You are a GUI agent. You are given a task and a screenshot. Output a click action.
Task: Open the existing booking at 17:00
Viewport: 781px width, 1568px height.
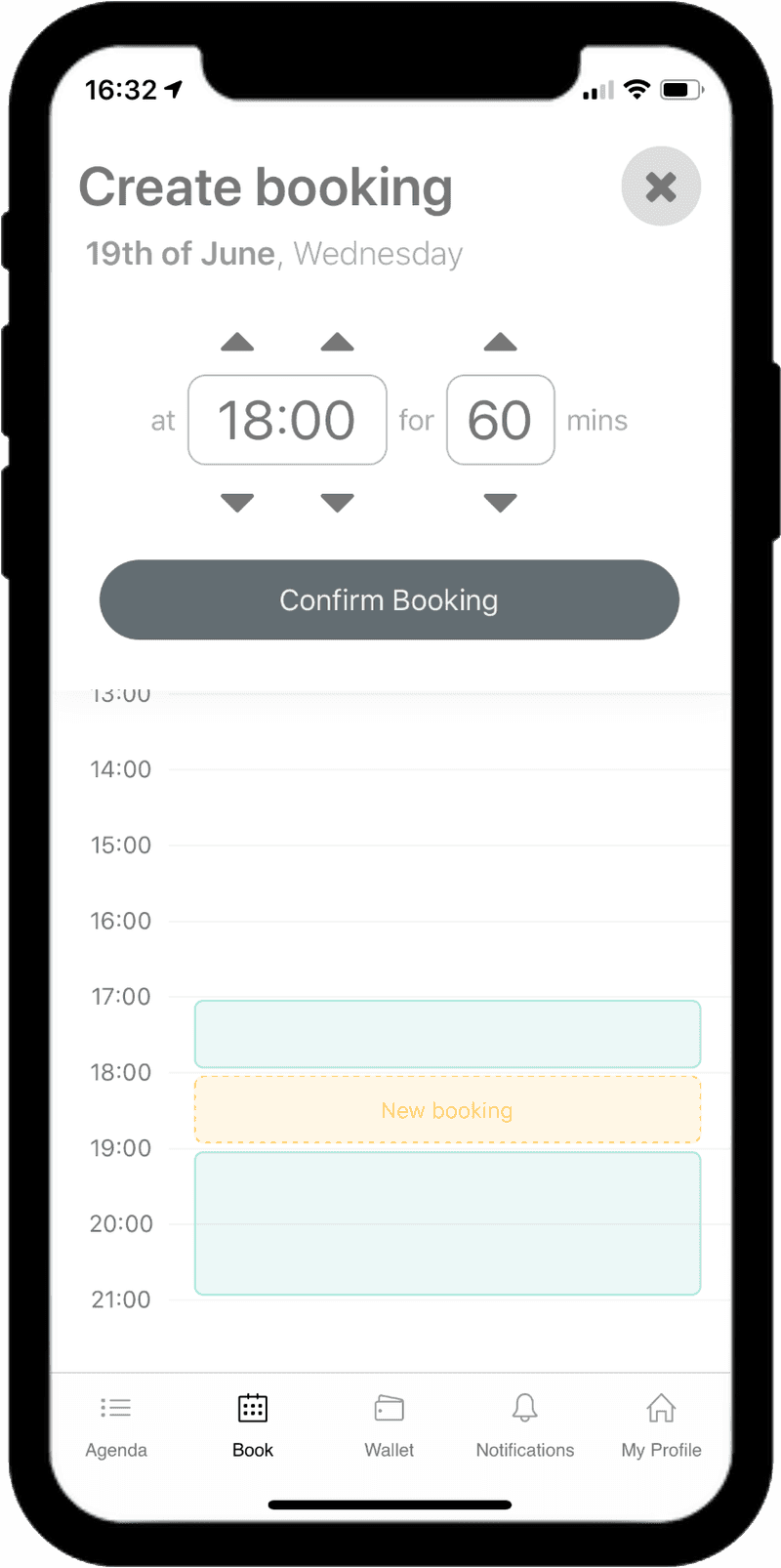point(447,1034)
